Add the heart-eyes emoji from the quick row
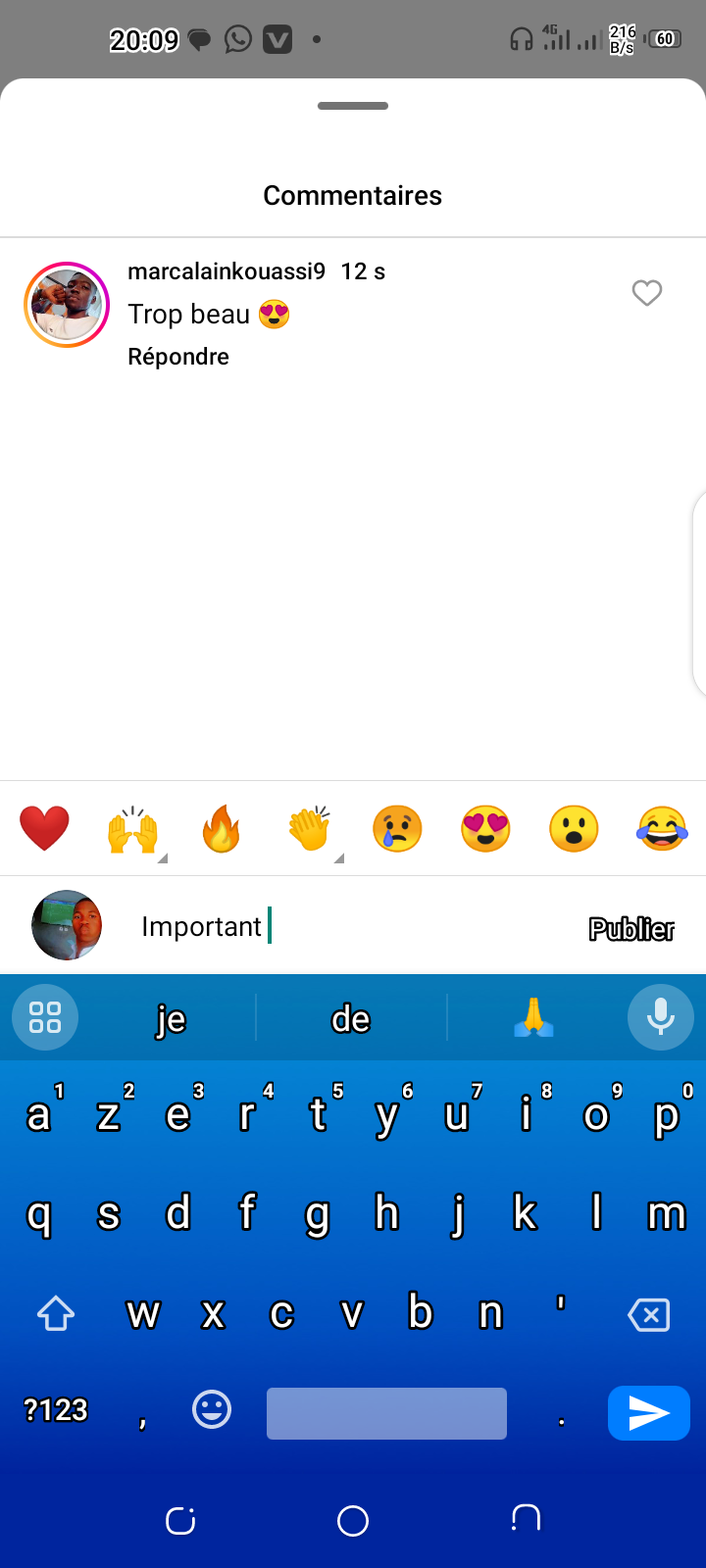 click(x=485, y=829)
